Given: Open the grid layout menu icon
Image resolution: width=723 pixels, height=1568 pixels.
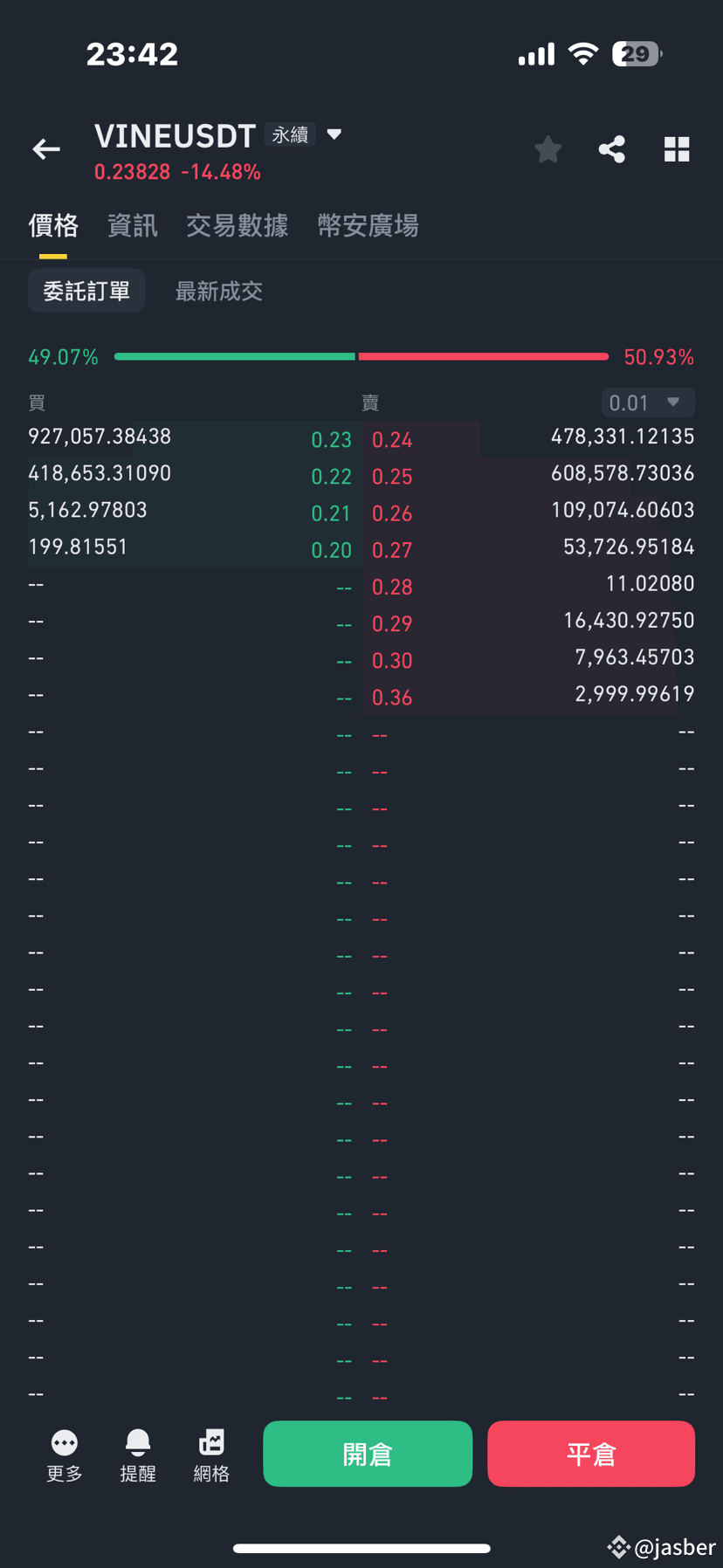Looking at the screenshot, I should point(677,149).
